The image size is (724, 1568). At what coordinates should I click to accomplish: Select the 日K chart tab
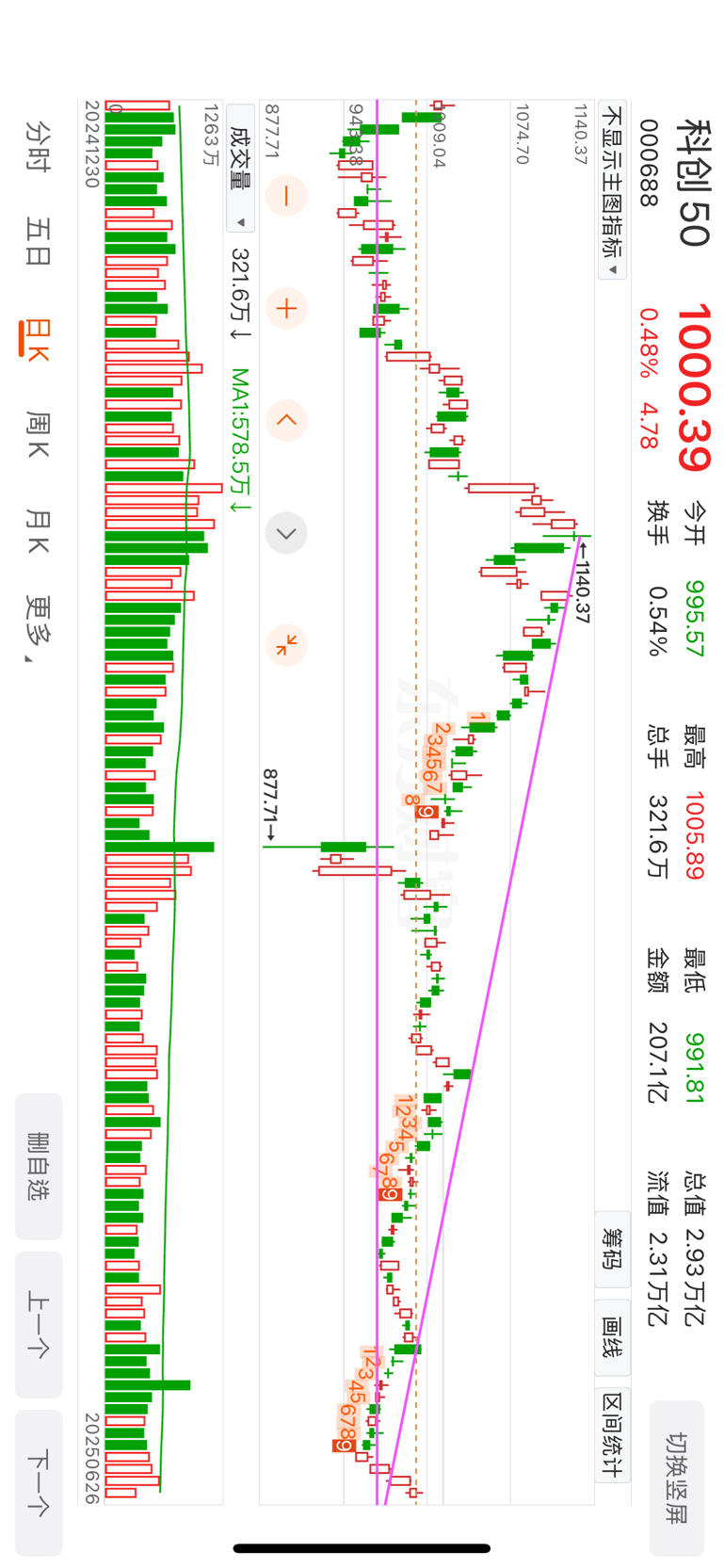point(38,340)
